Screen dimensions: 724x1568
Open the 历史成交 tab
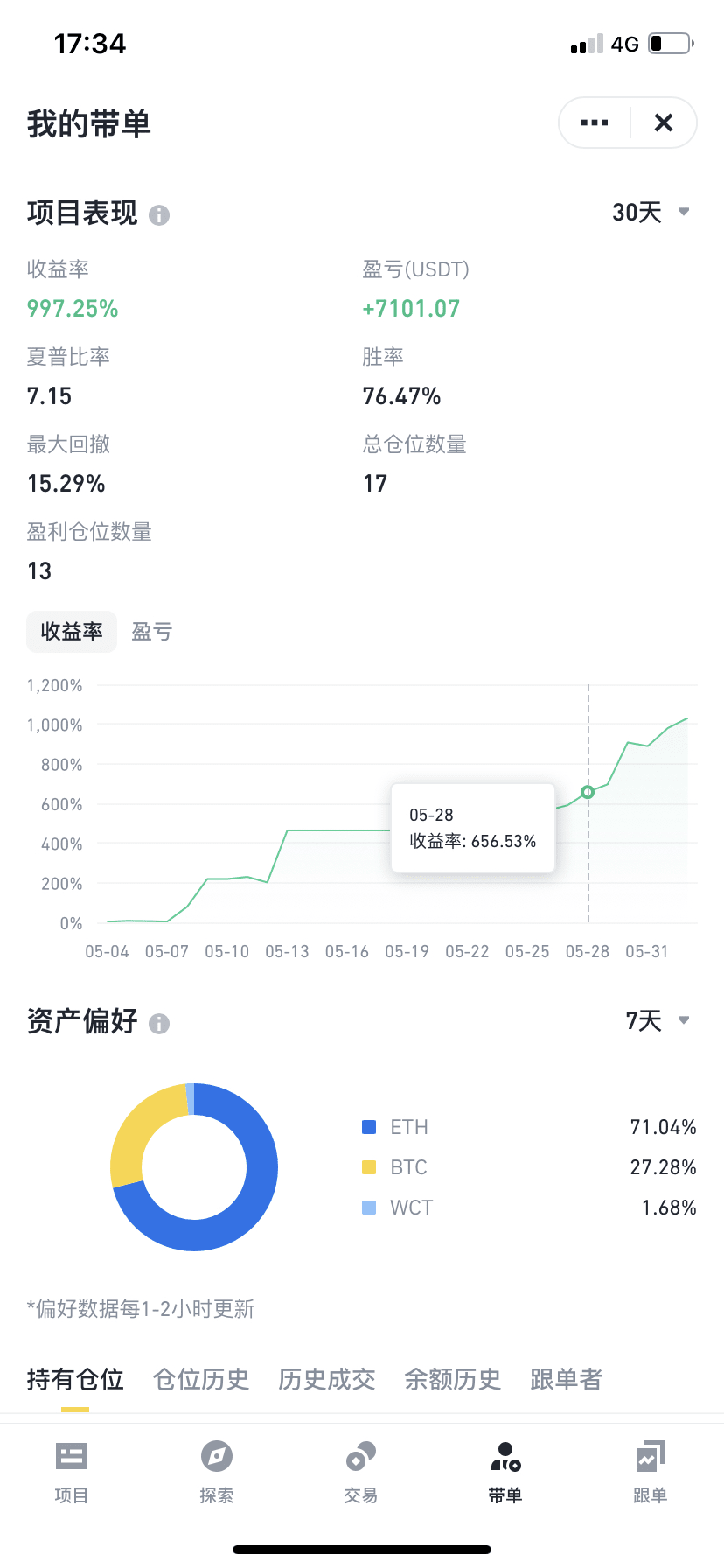(327, 1380)
